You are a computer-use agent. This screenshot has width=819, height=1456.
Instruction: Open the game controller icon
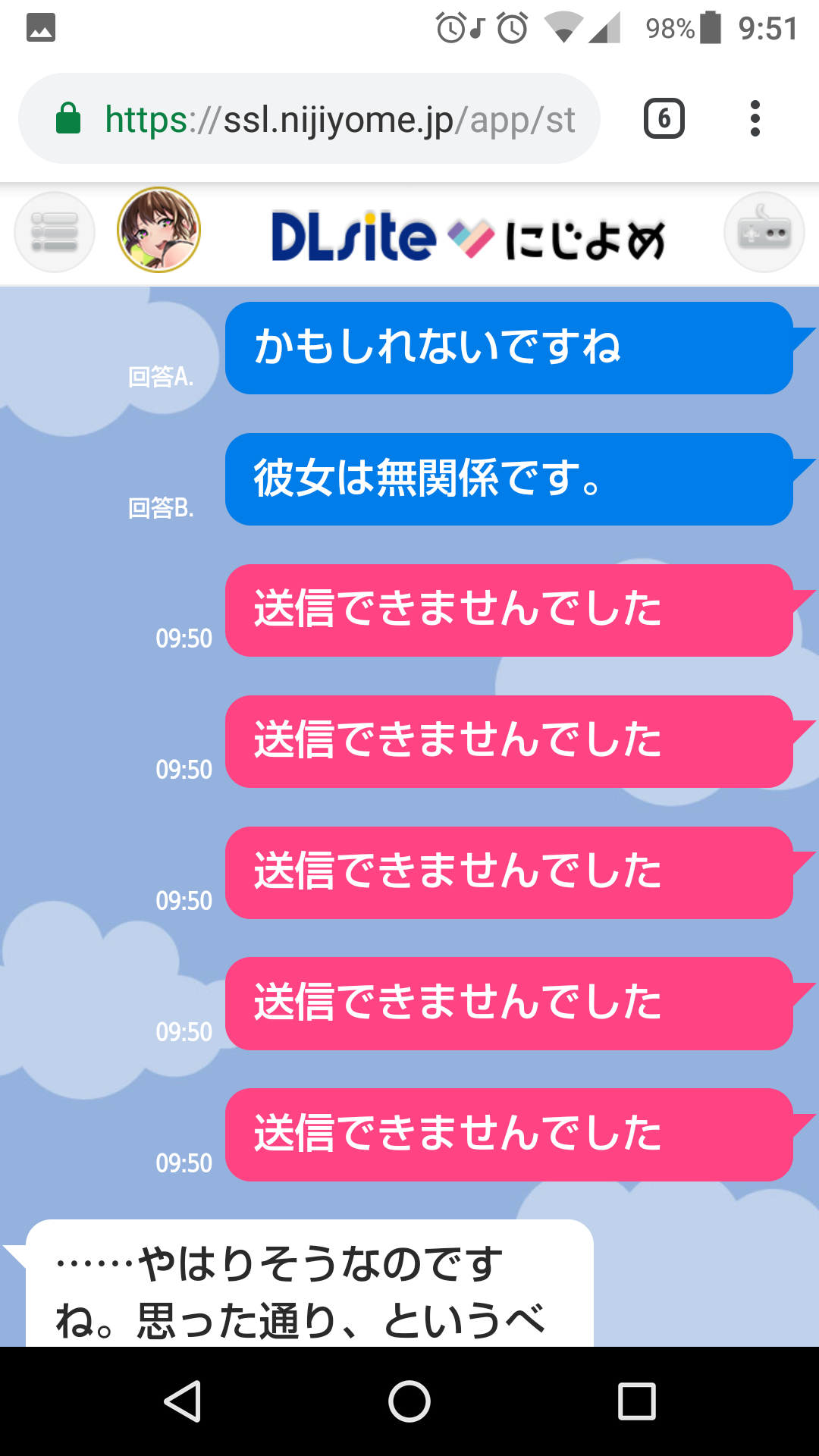click(x=764, y=231)
